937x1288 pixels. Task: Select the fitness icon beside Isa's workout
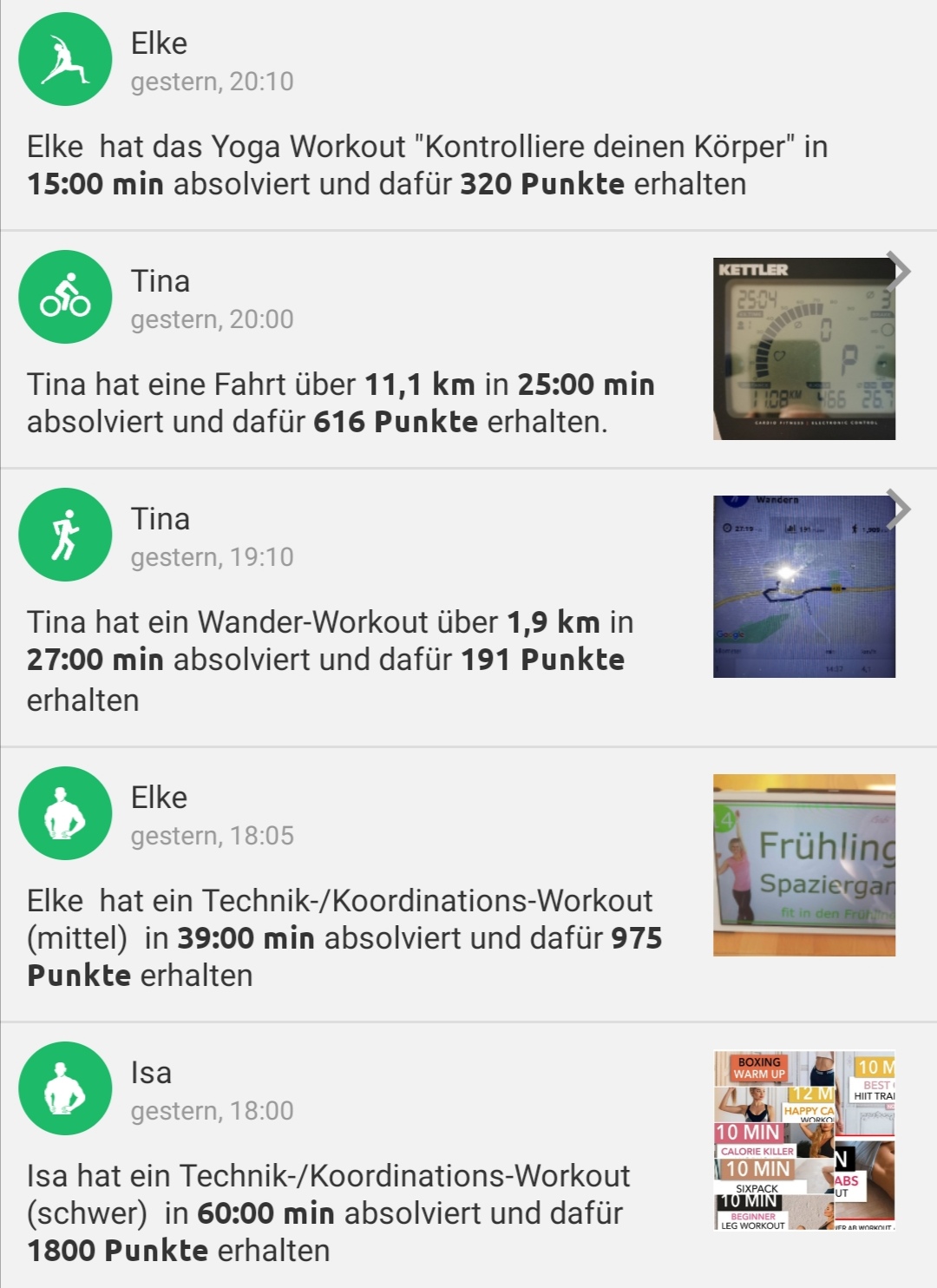tap(65, 1087)
